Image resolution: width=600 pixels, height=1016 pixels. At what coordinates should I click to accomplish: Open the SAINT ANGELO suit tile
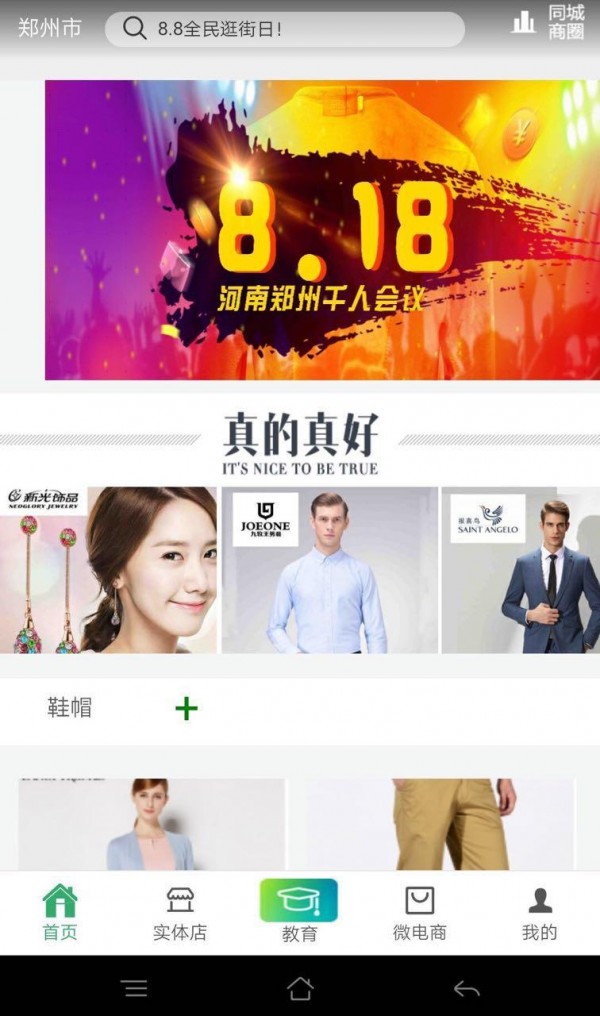520,570
